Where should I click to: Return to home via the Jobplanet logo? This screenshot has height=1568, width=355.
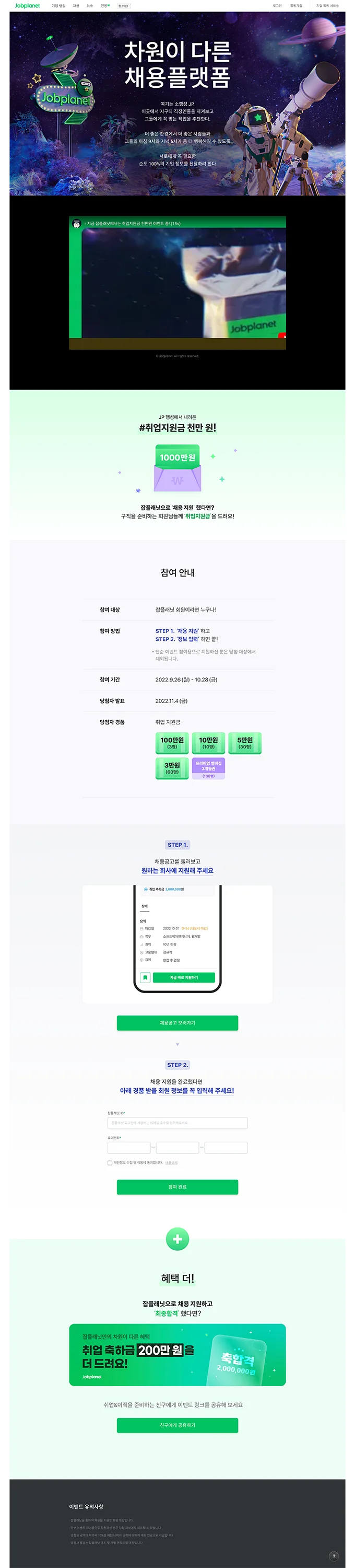27,5
